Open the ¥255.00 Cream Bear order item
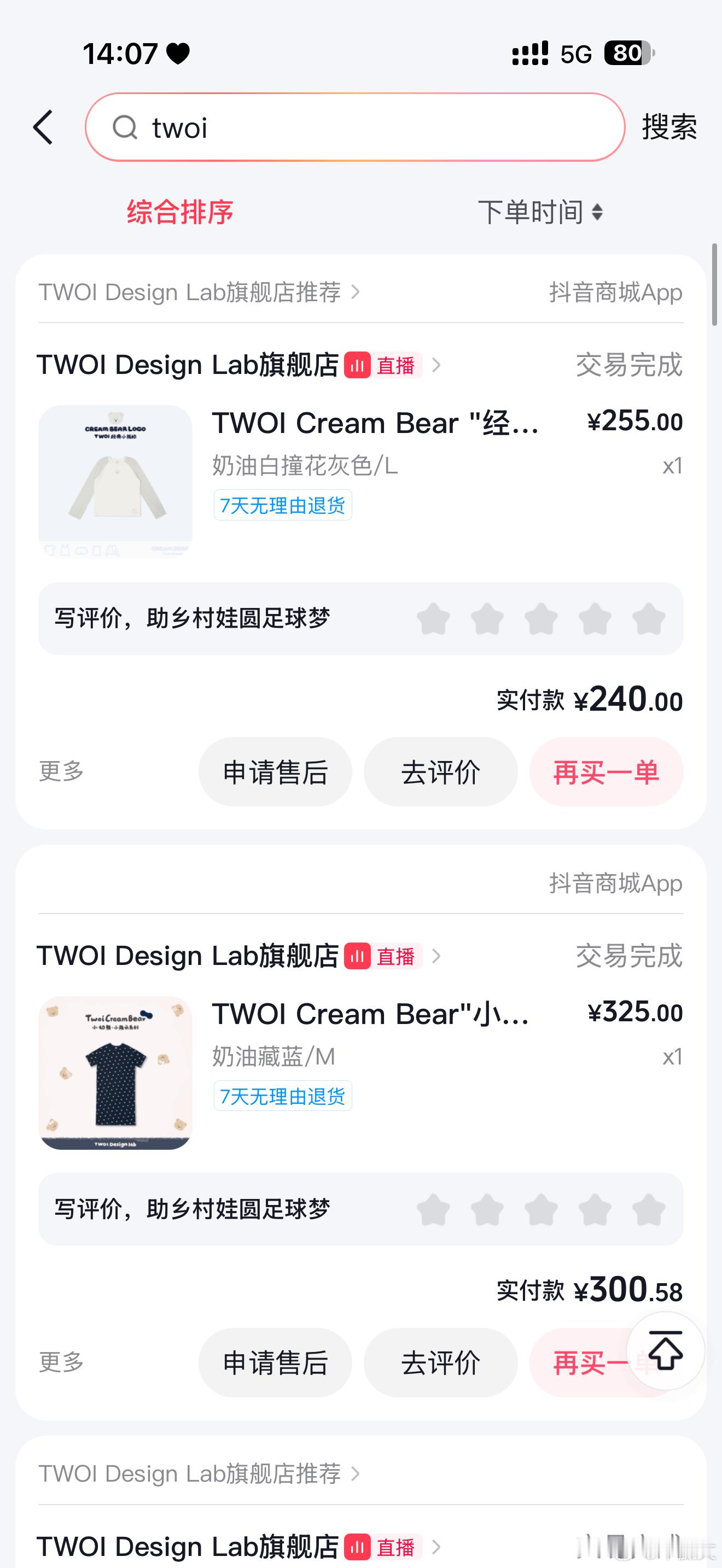This screenshot has width=722, height=1568. coord(360,482)
